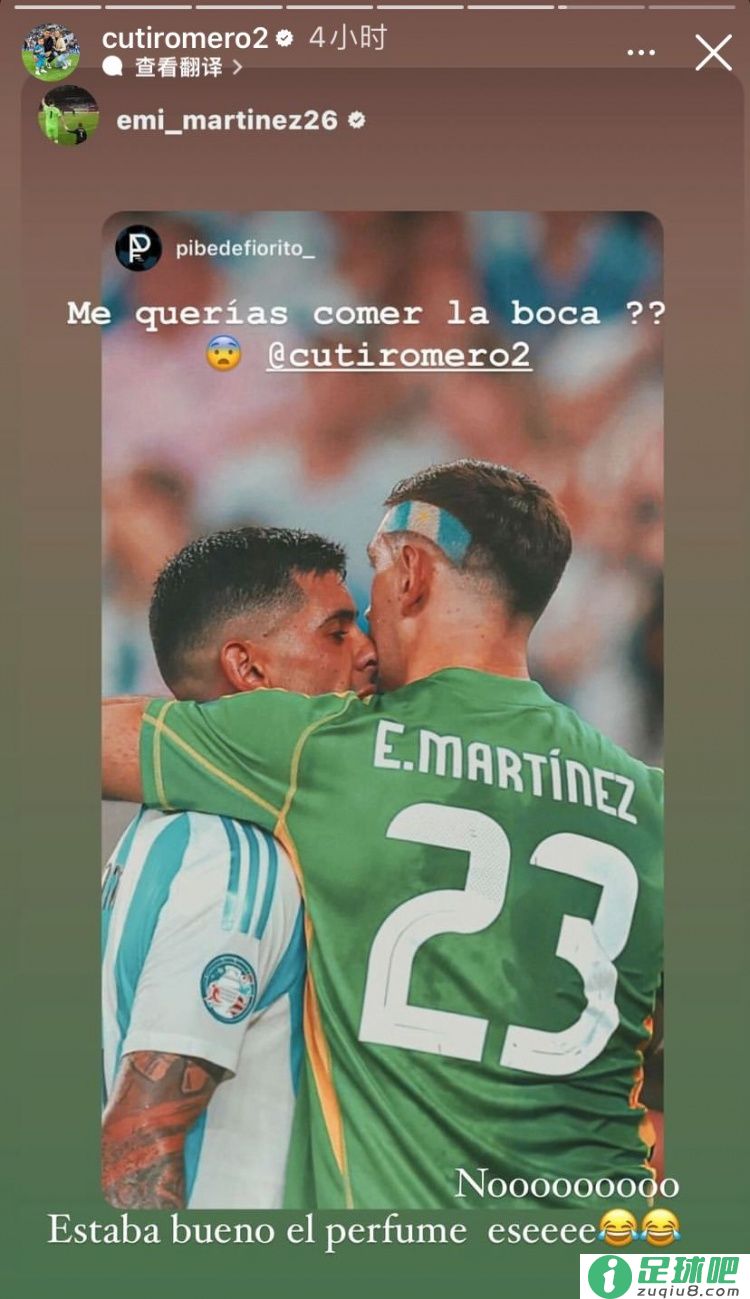The width and height of the screenshot is (750, 1299).
Task: Open the reshared story by pibedefiorito_
Action: click(245, 249)
